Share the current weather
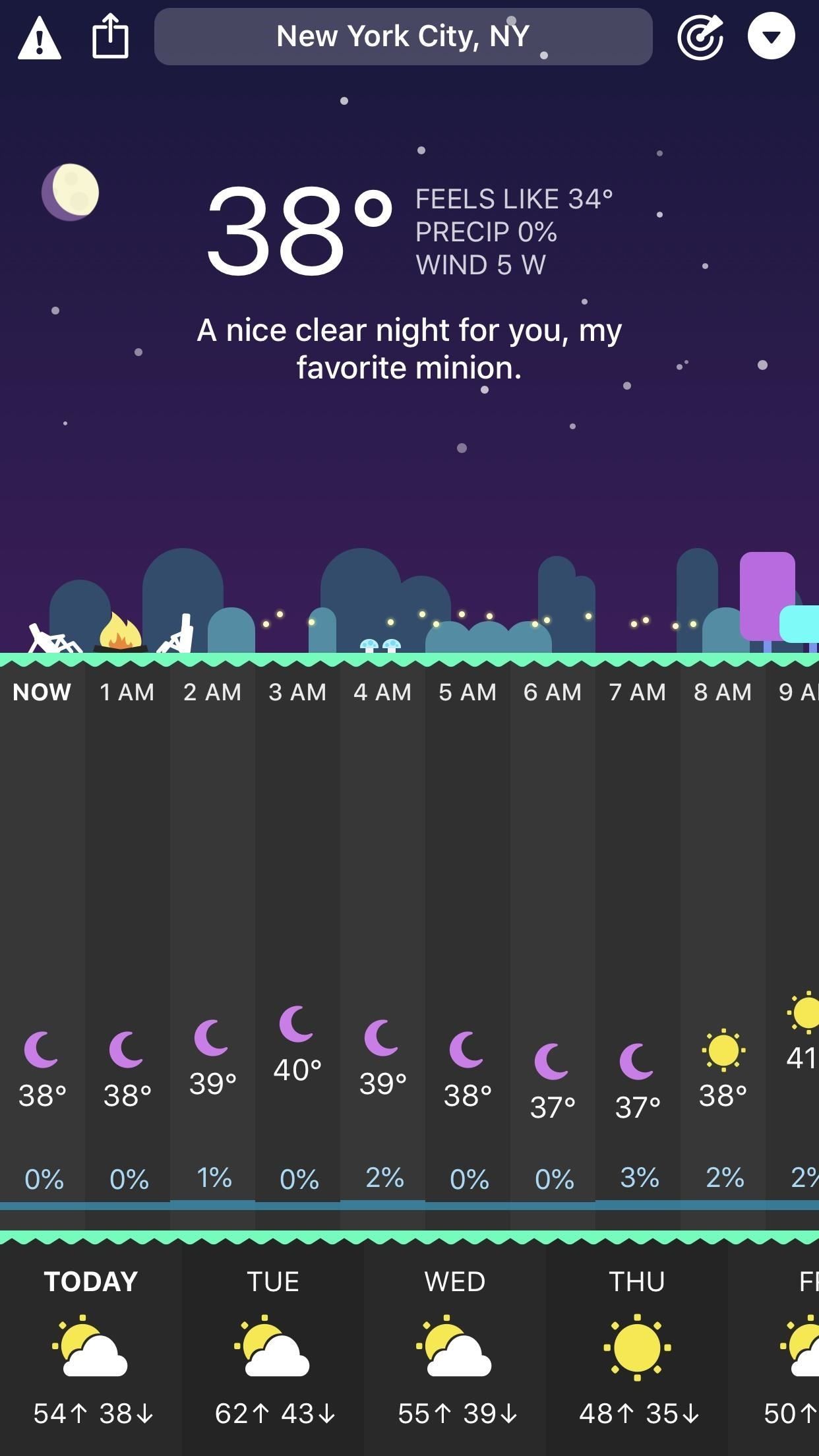Viewport: 819px width, 1456px height. (110, 37)
